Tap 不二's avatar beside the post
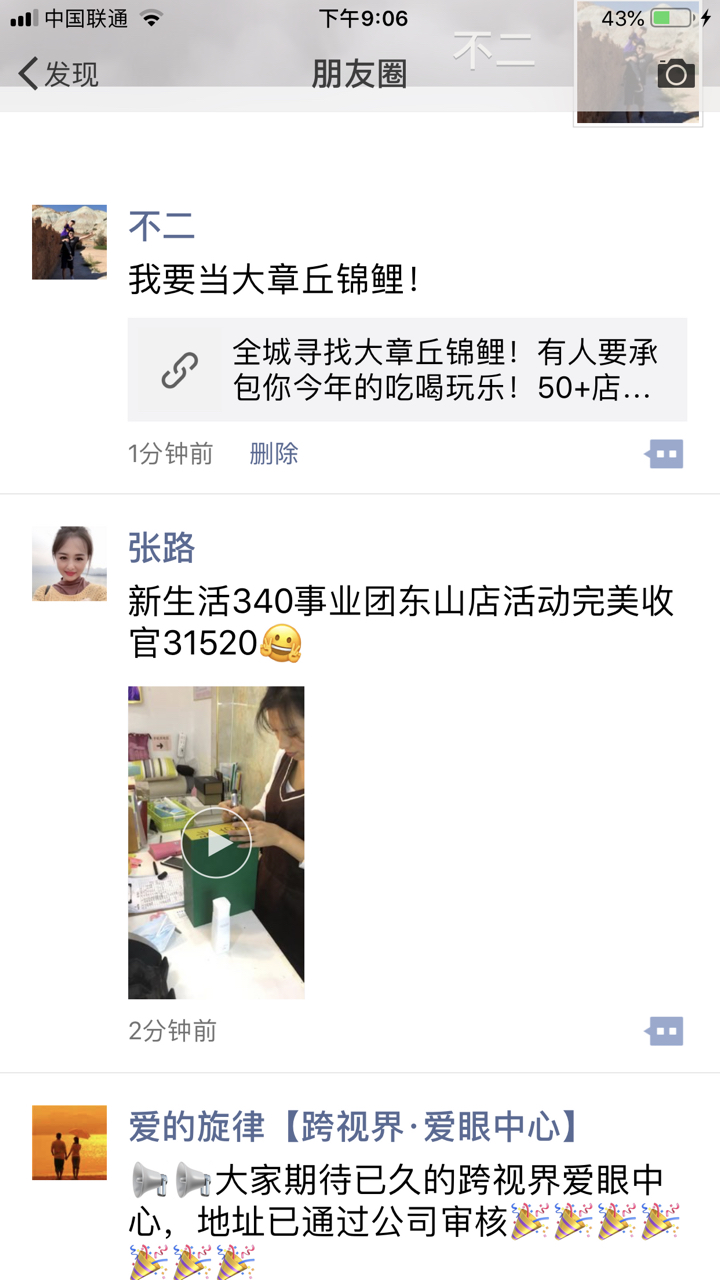 pos(69,242)
